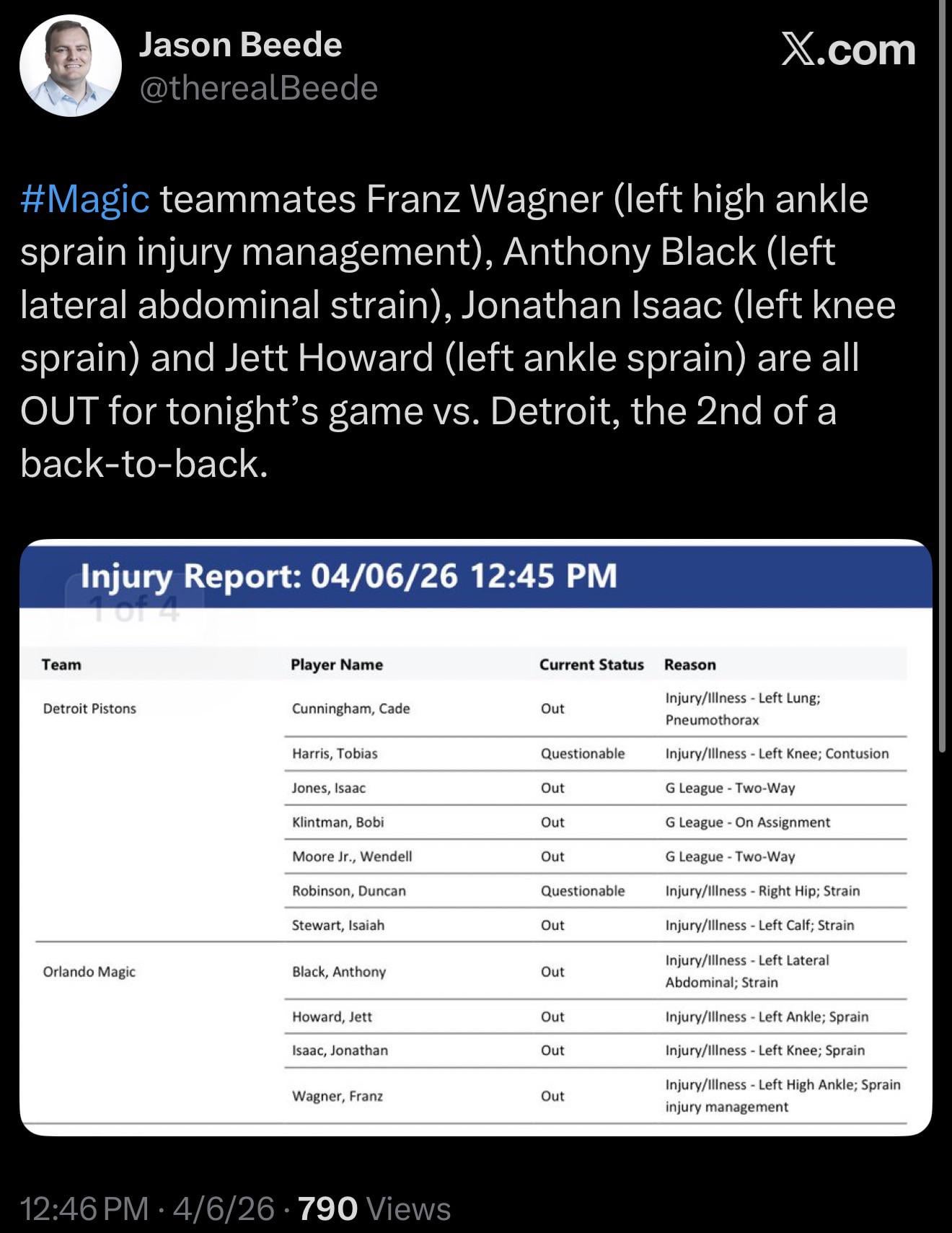952x1233 pixels.
Task: Open Jason Beede's profile picture
Action: 70,66
